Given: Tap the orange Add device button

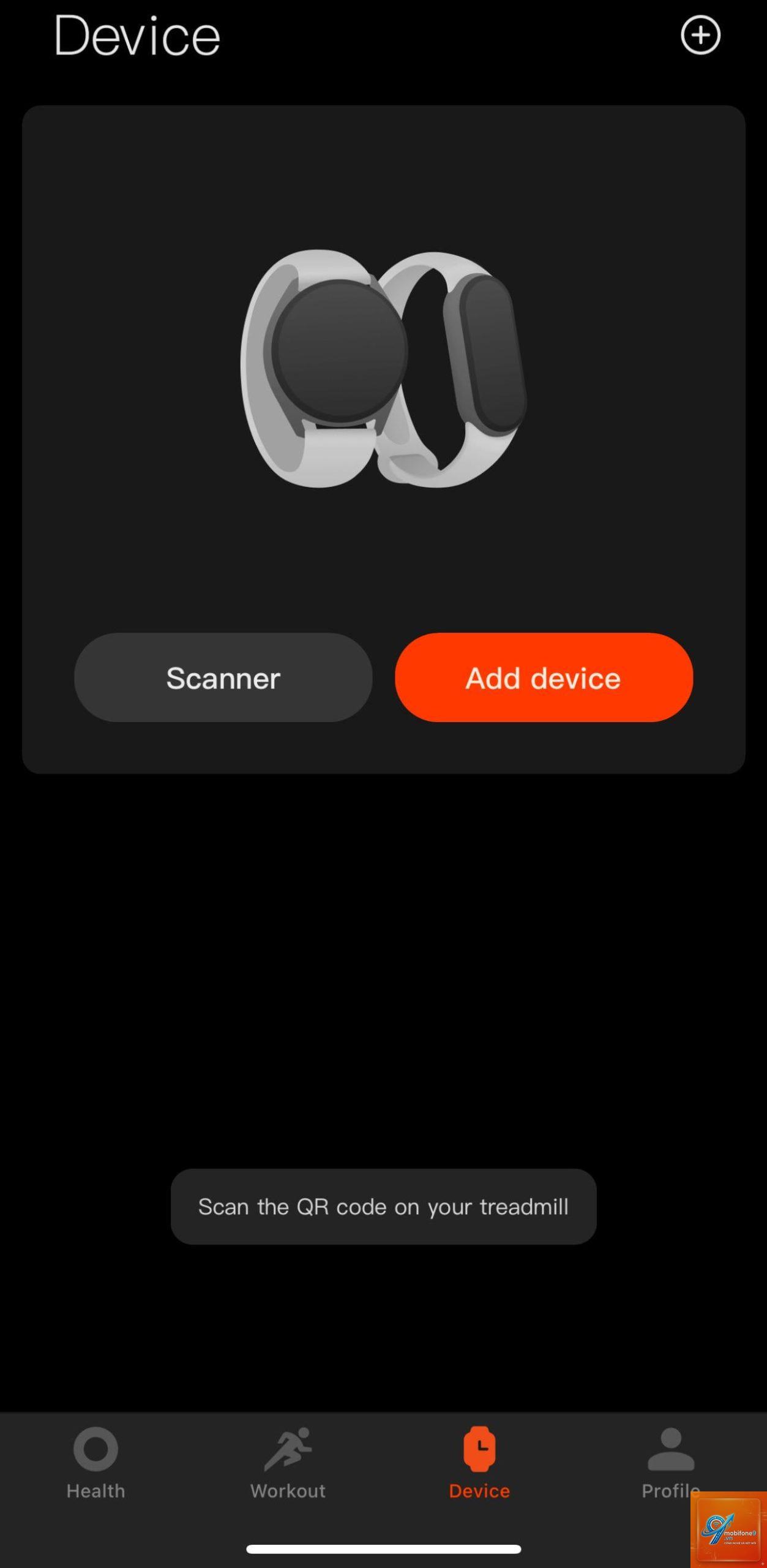Looking at the screenshot, I should tap(544, 677).
